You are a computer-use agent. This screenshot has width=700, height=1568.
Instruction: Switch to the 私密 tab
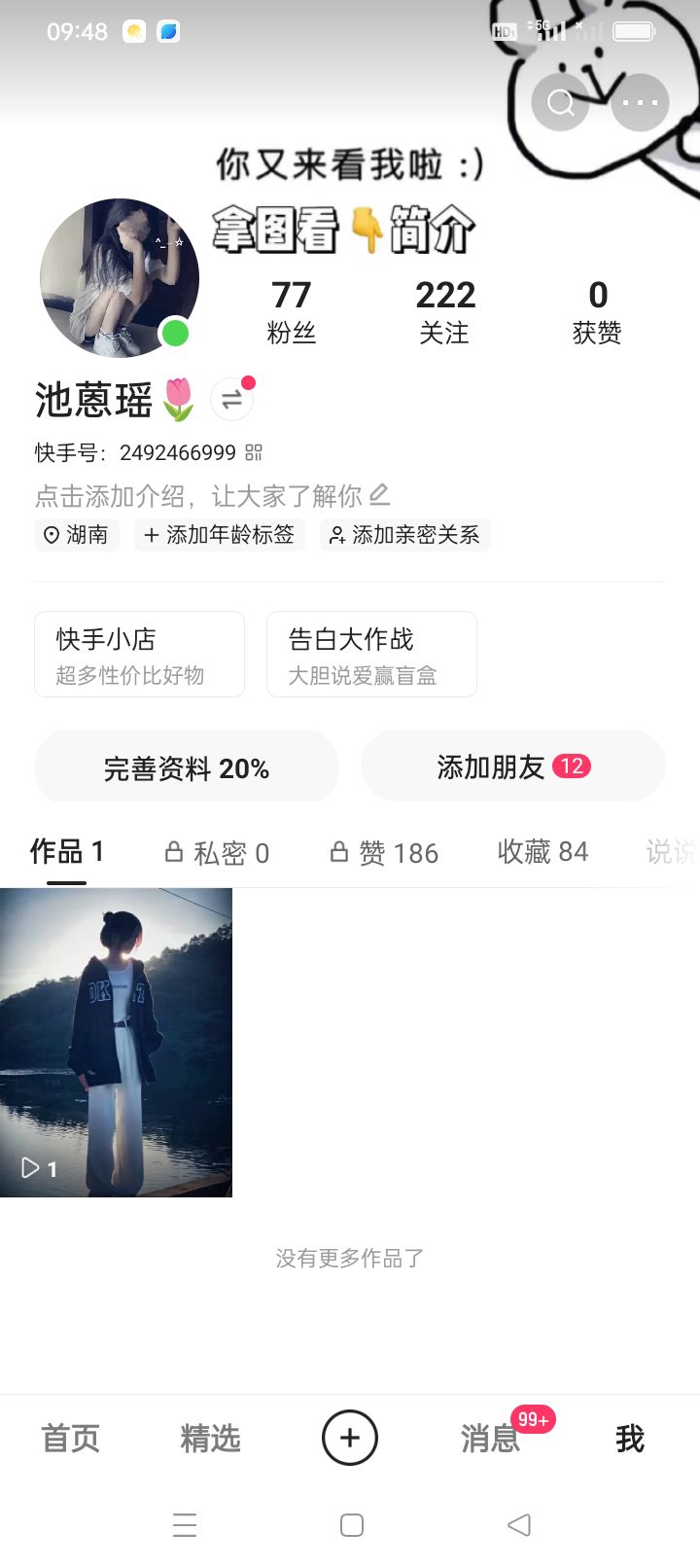coord(217,853)
